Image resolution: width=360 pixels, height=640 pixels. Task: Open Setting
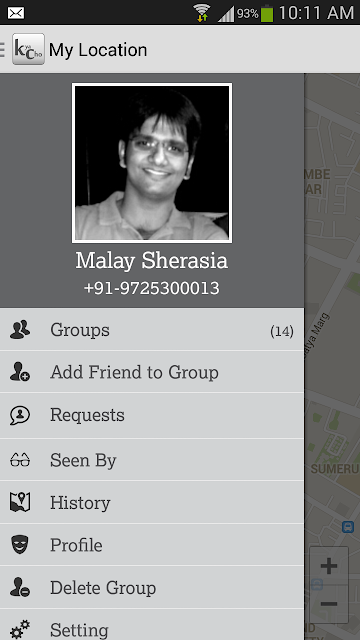152,625
